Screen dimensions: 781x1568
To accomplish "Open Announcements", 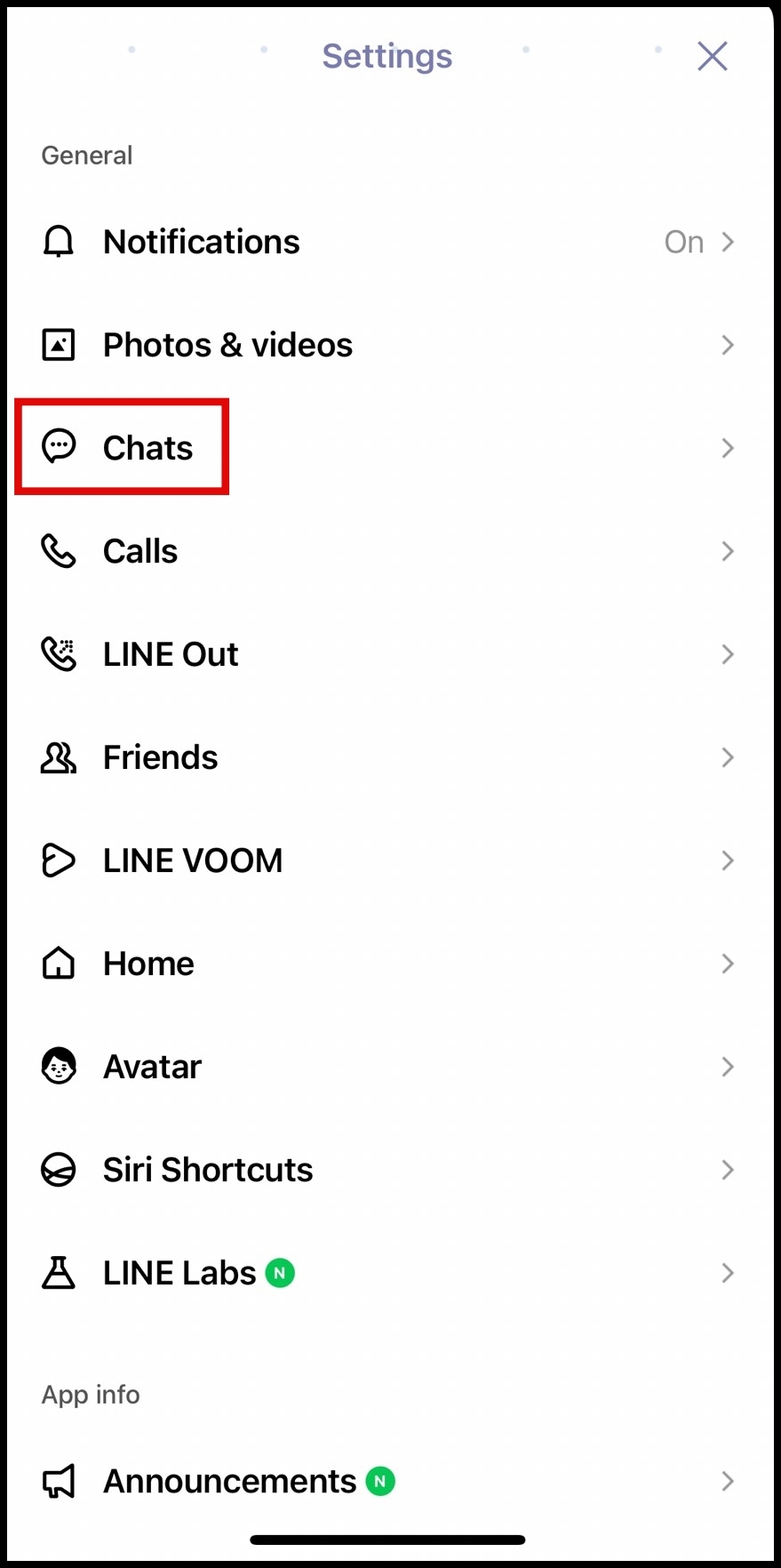I will click(x=390, y=1481).
